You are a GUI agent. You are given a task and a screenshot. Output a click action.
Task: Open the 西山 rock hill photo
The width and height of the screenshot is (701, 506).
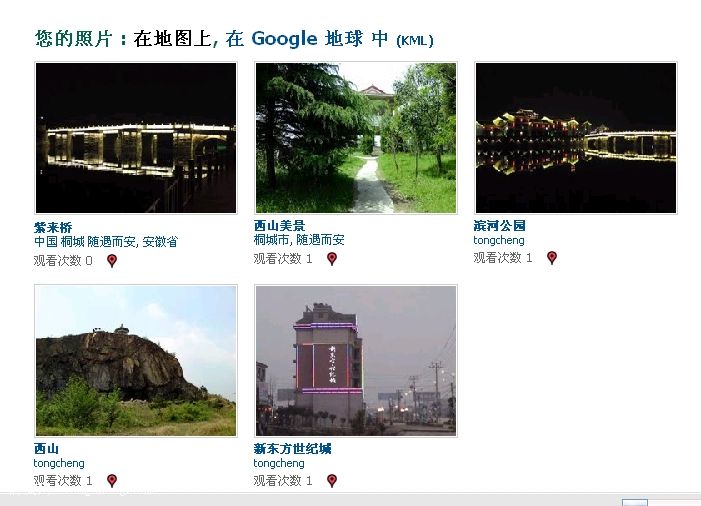coord(136,360)
